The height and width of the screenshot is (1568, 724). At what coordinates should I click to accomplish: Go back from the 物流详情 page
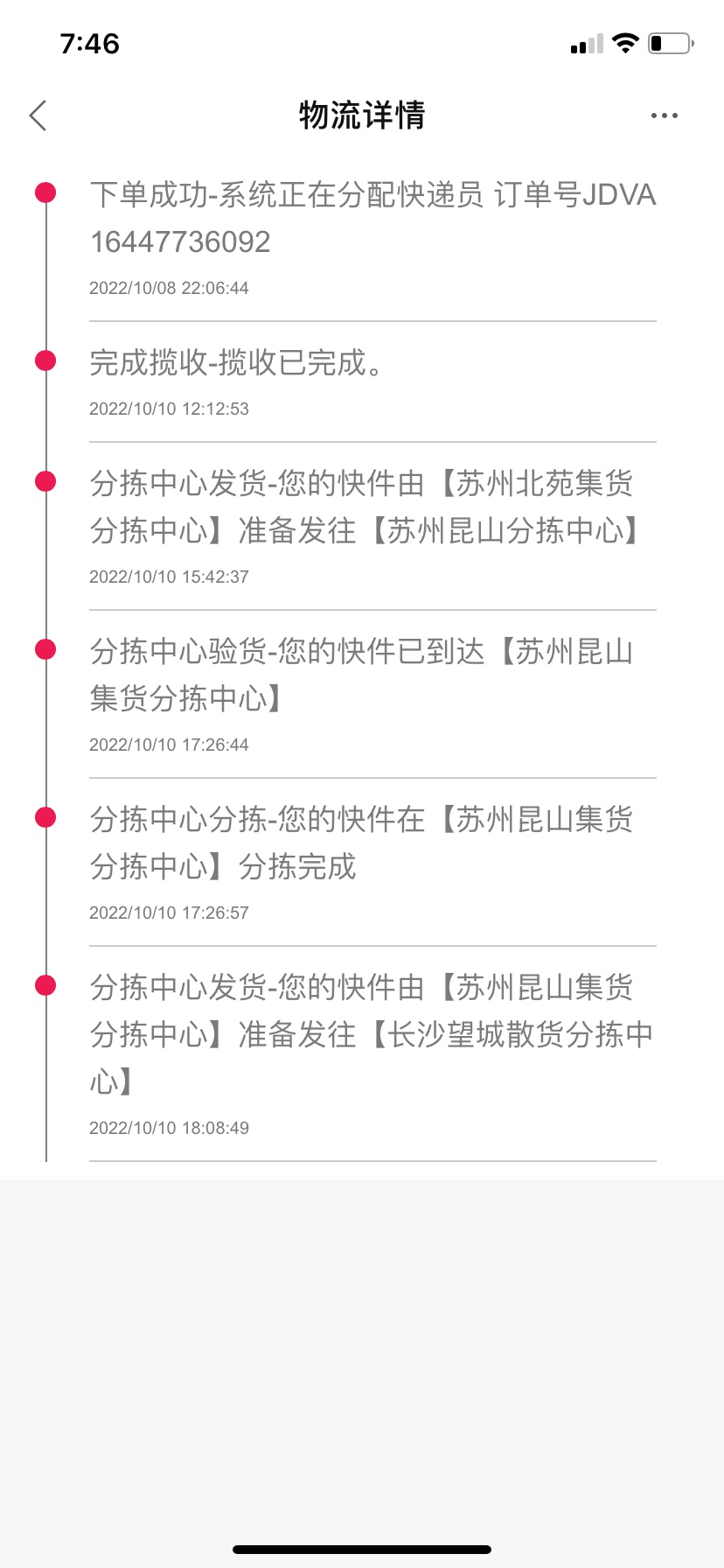tap(38, 115)
